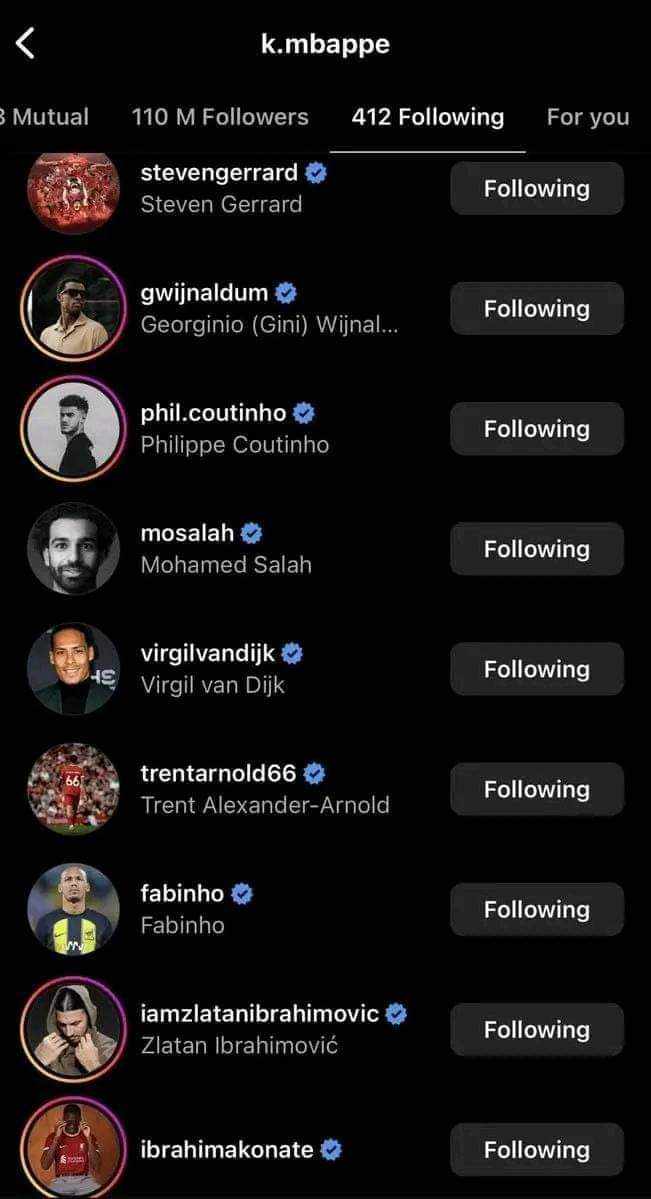Open mosalah's profile

(226, 549)
